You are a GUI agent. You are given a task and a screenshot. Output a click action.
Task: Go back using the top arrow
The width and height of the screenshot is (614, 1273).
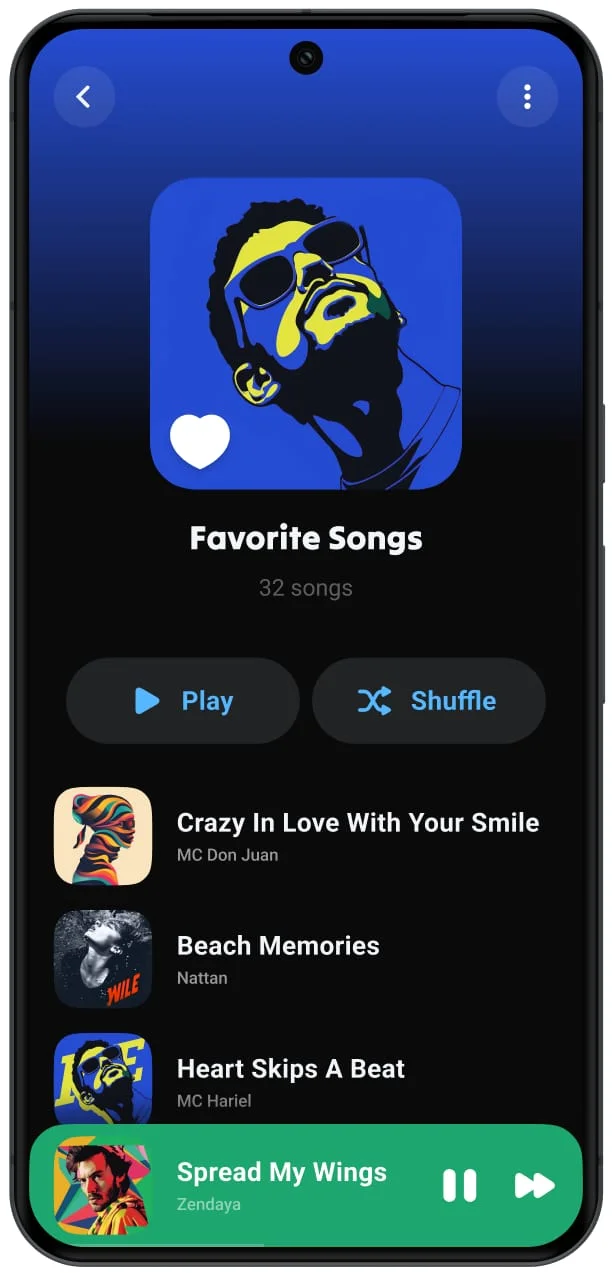tap(84, 97)
